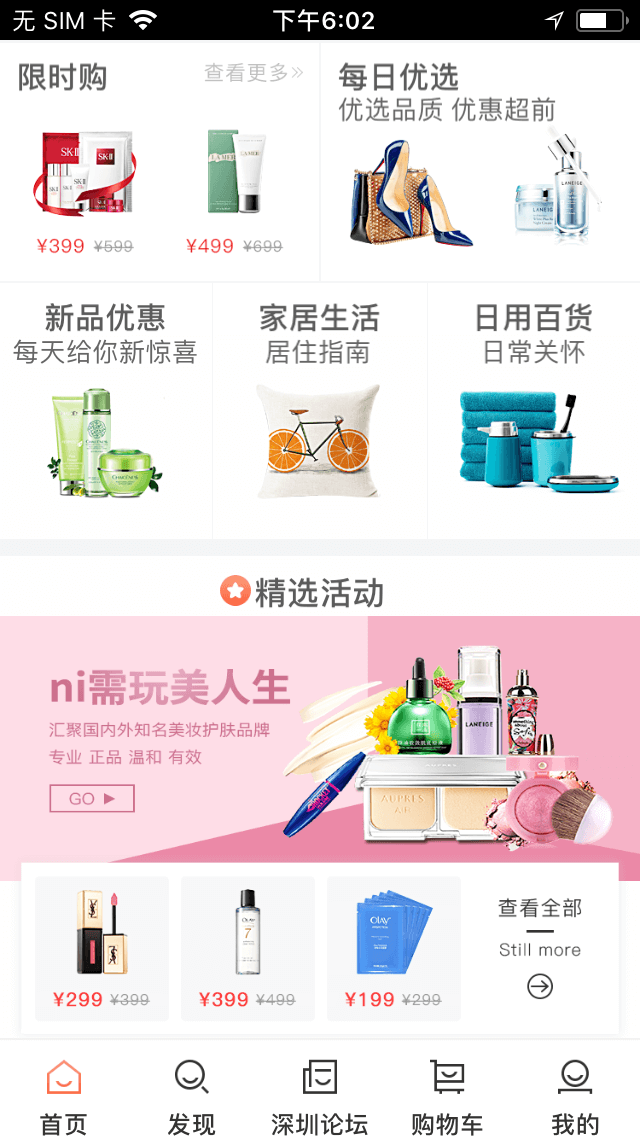Open the 新品优惠 category

105,410
